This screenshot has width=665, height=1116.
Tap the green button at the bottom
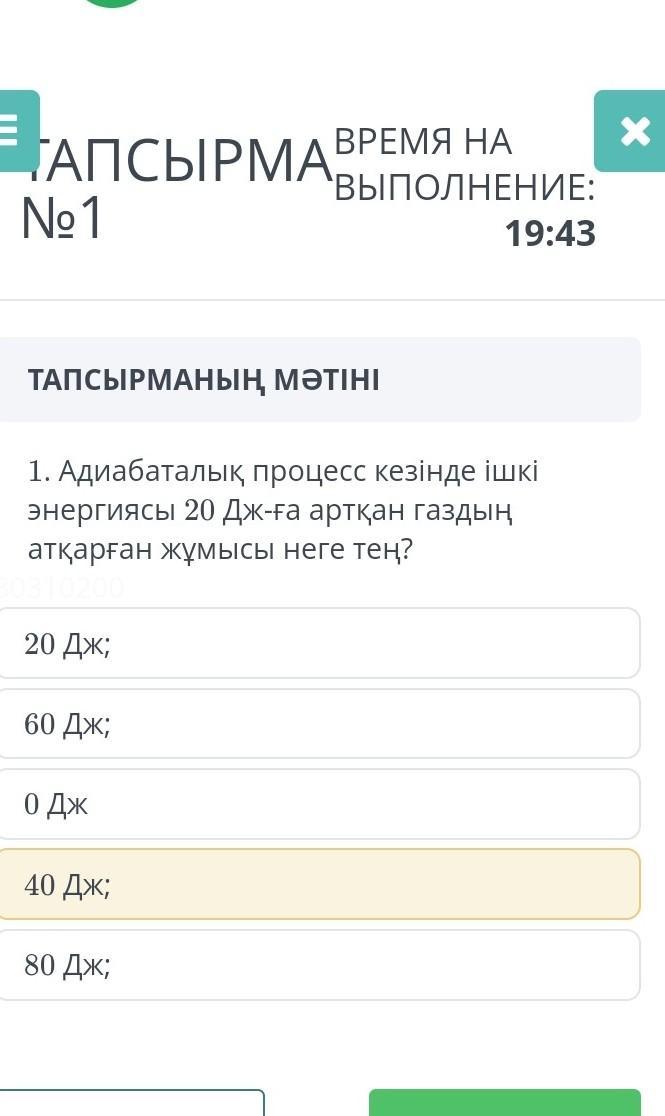tap(504, 1103)
